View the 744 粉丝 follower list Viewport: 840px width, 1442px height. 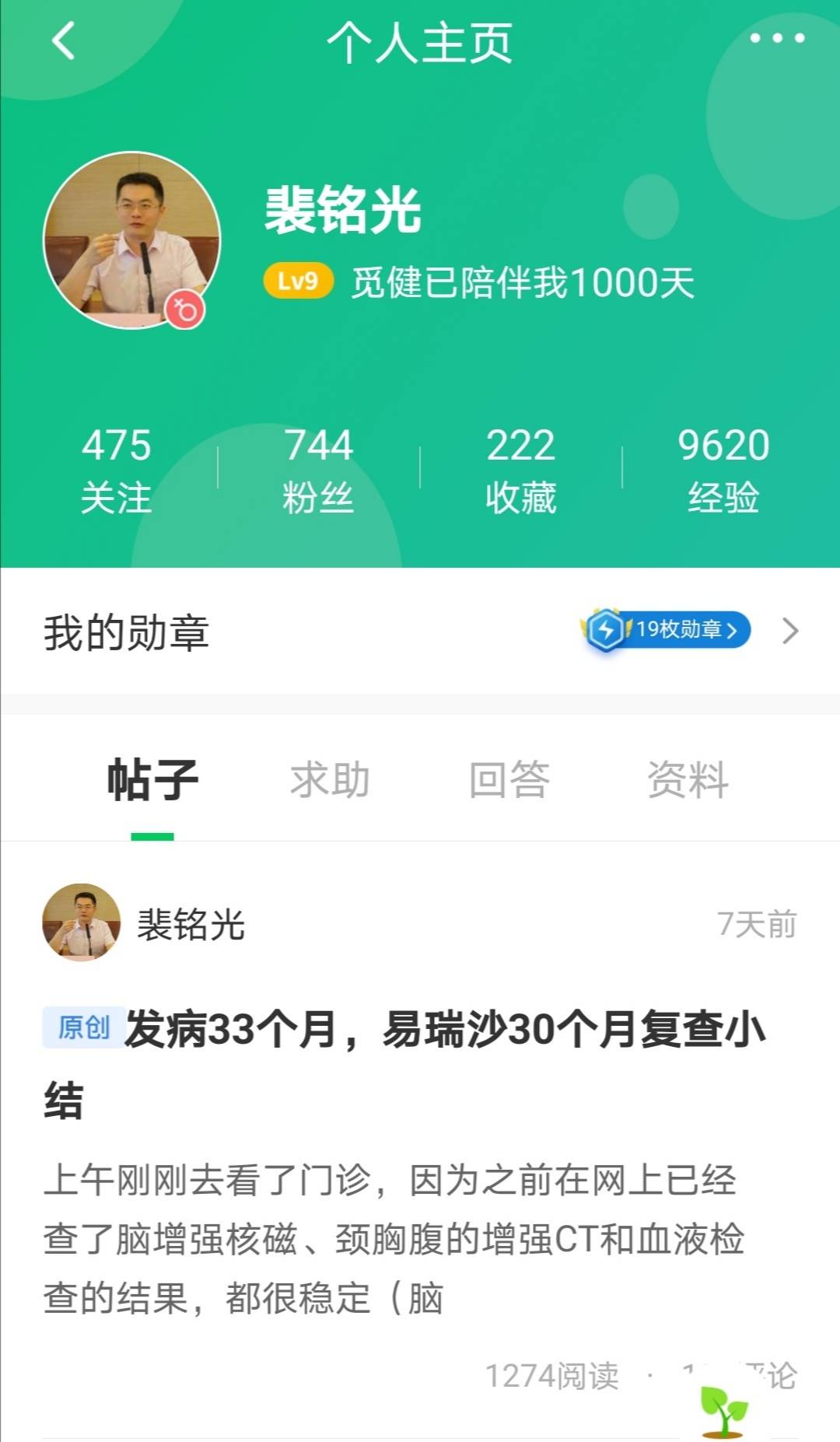tap(319, 467)
